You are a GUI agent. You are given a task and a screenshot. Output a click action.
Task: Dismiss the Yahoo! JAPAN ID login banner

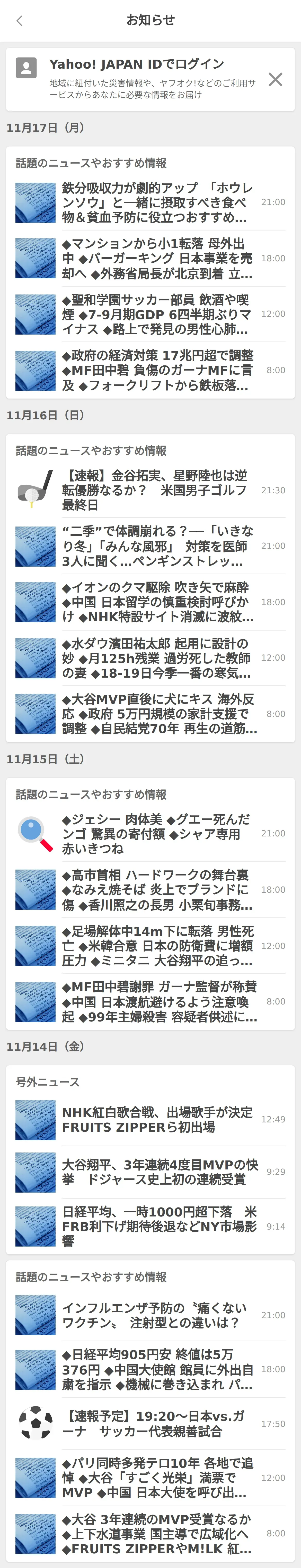point(276,79)
